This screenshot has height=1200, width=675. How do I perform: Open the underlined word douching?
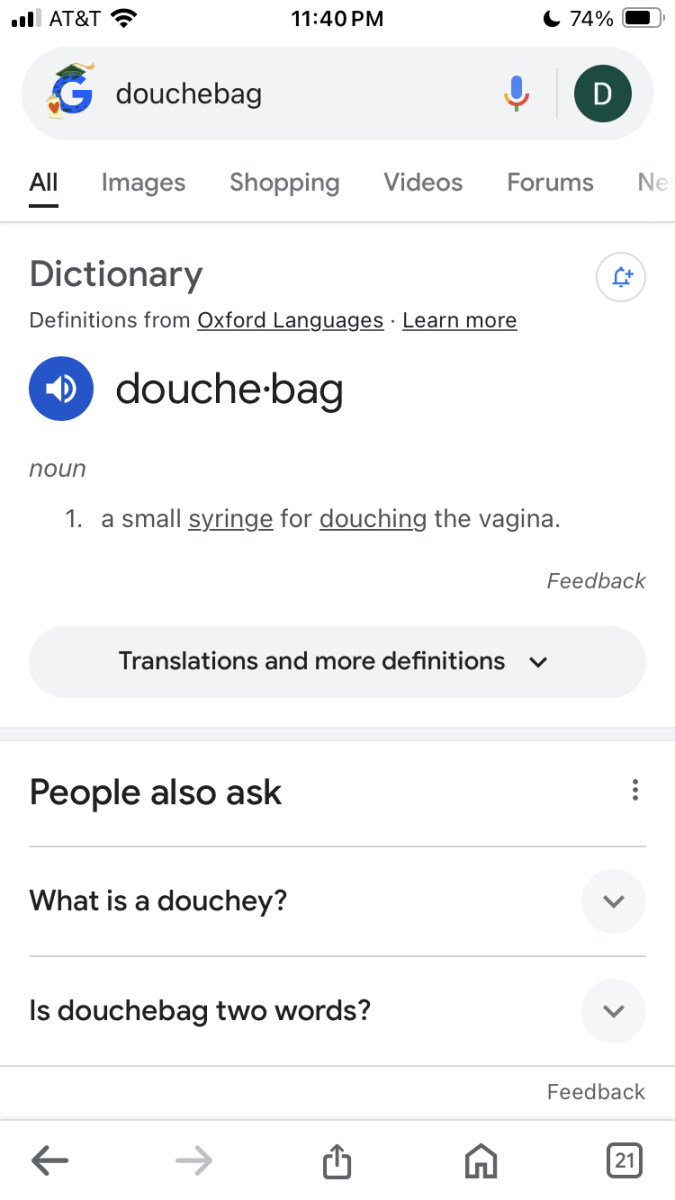[x=373, y=520]
